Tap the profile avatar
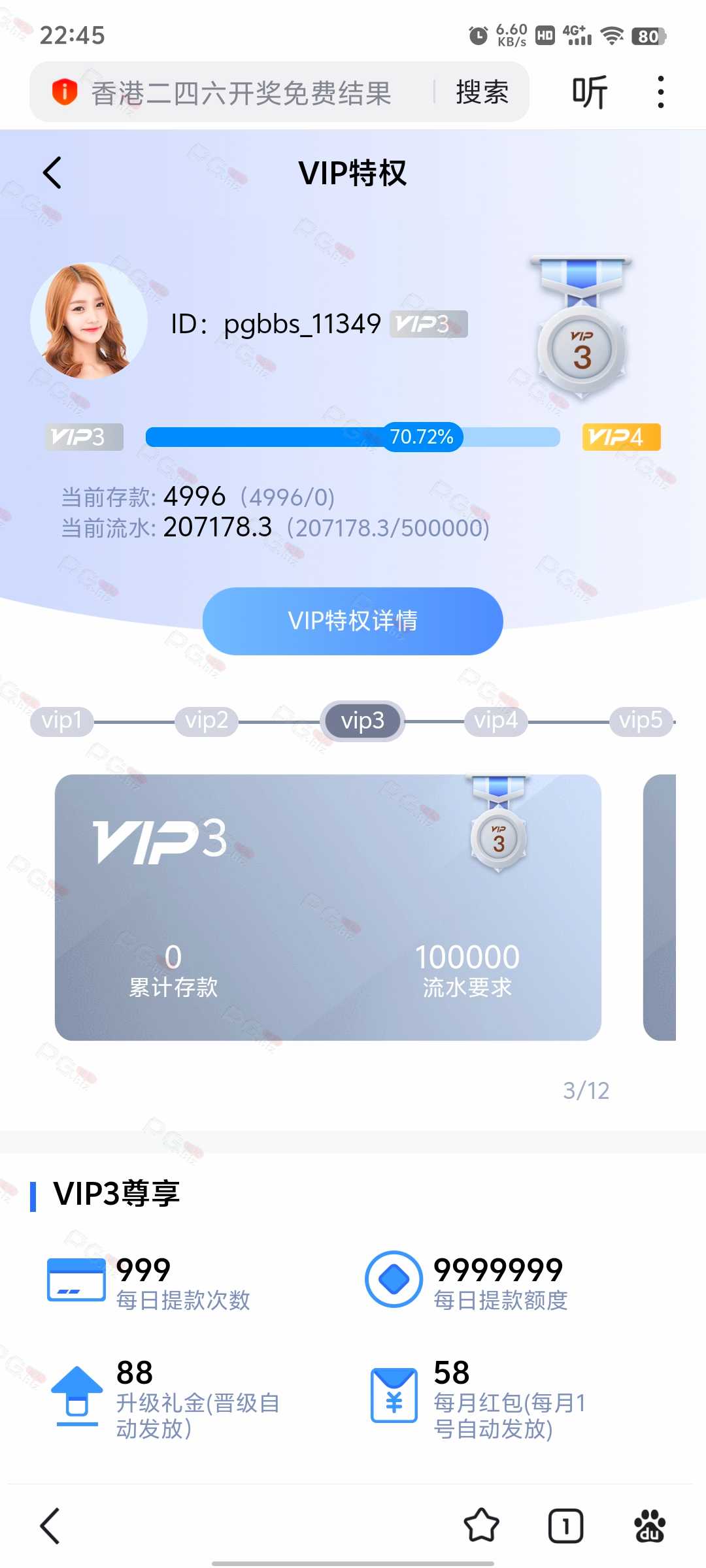Viewport: 706px width, 1568px height. [89, 321]
